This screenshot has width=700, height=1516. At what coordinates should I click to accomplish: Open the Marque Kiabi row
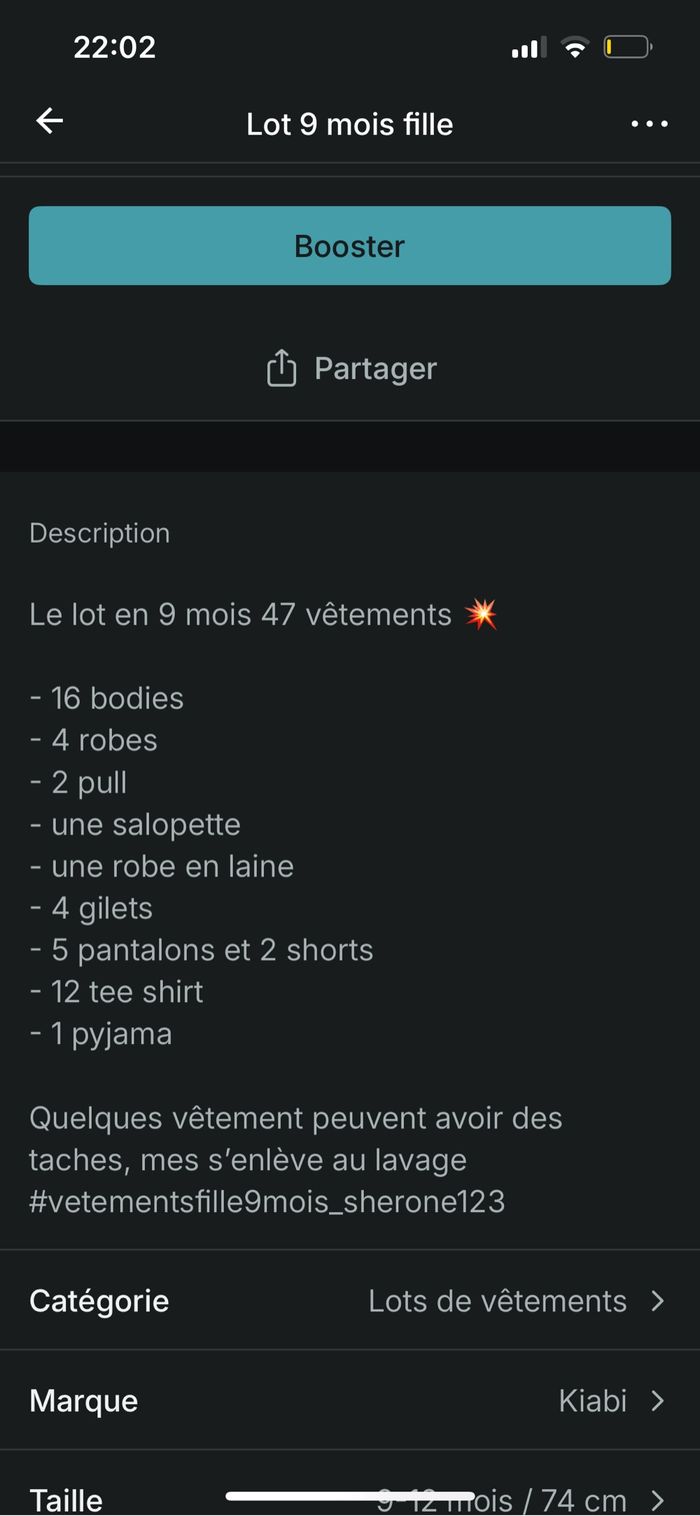[349, 1400]
